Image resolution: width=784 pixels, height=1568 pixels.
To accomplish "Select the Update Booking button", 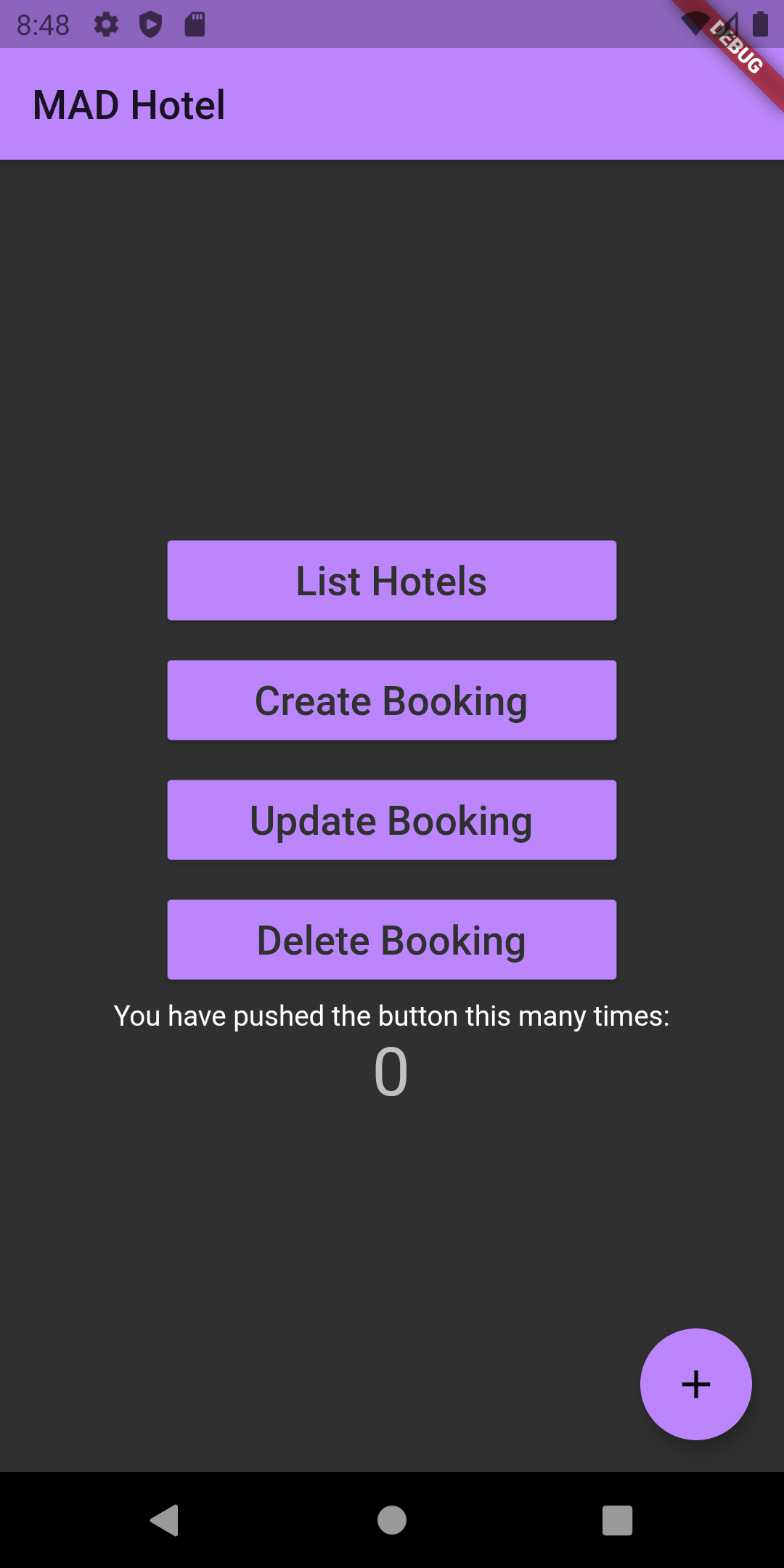I will (392, 820).
